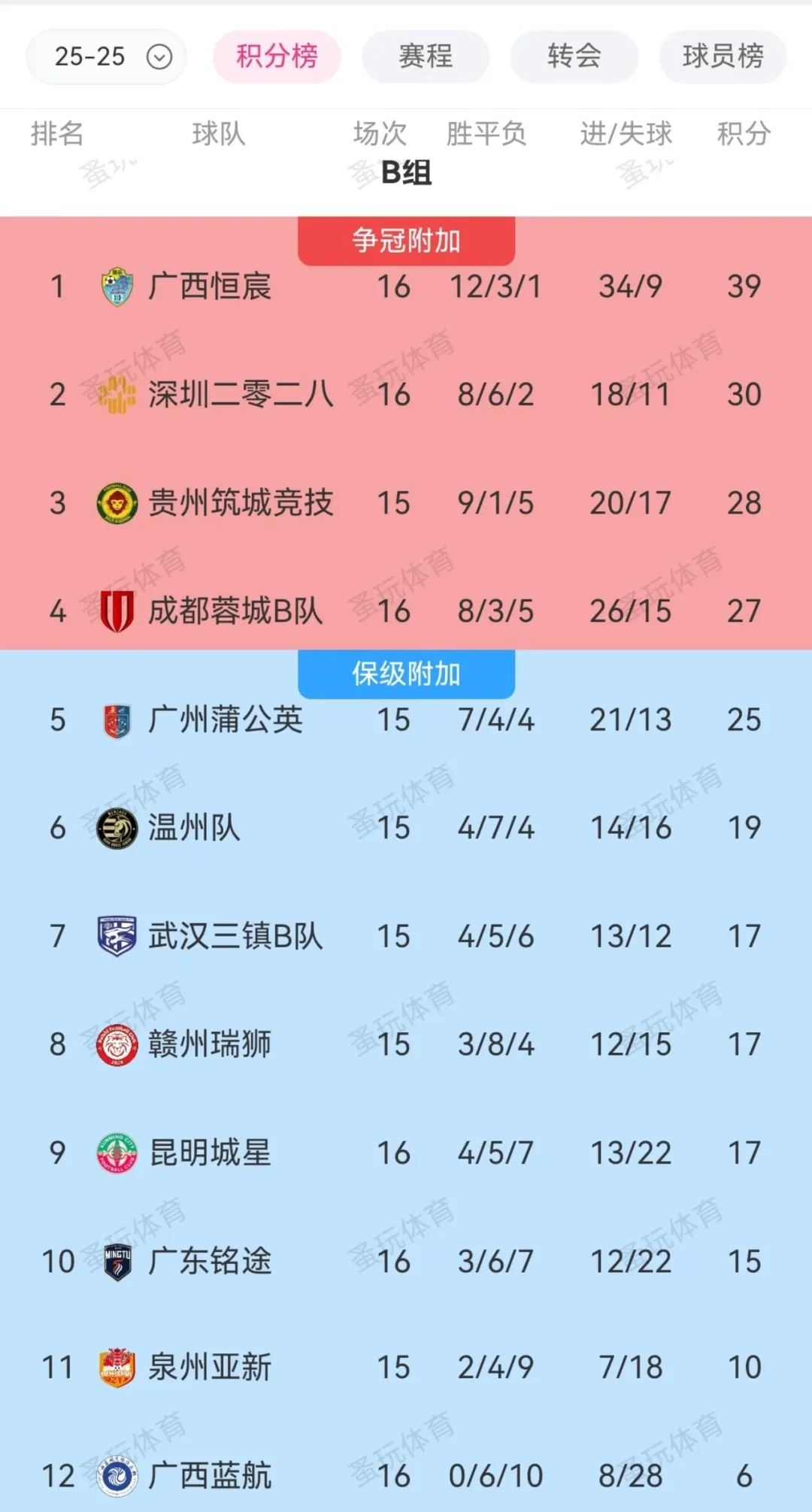Open the 球员榜 tab

723,56
